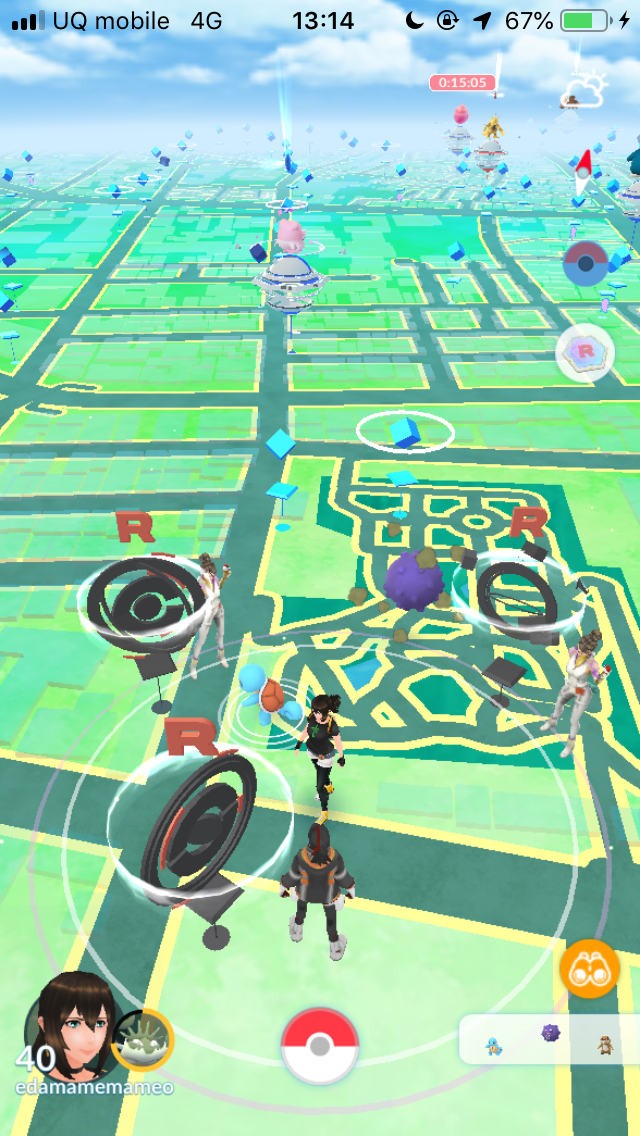Open the Team Rocket radar button
The image size is (640, 1136).
click(x=584, y=352)
